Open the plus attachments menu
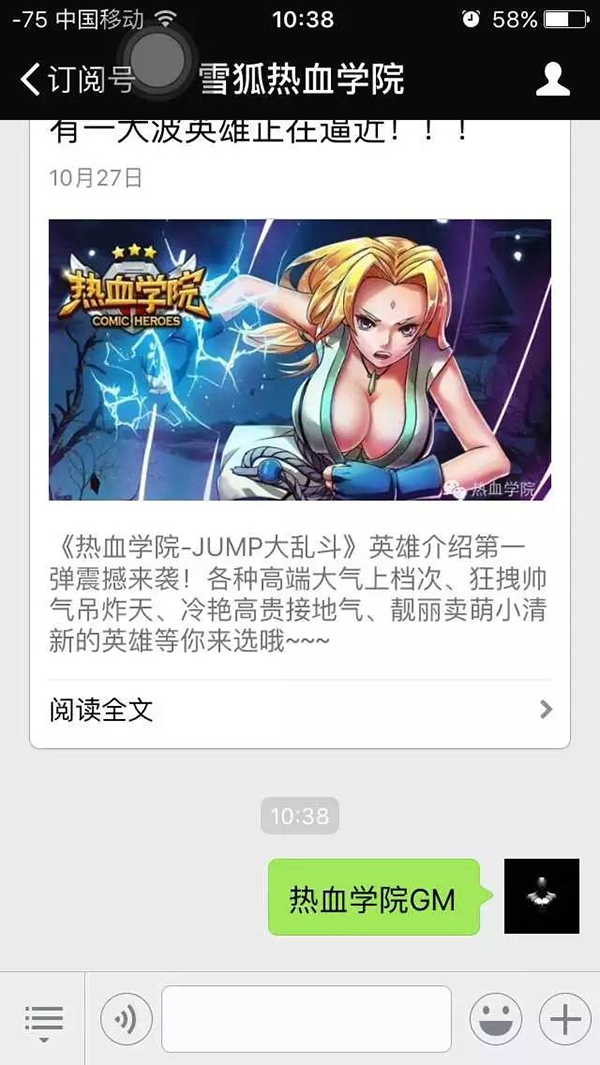The image size is (600, 1065). [565, 1020]
